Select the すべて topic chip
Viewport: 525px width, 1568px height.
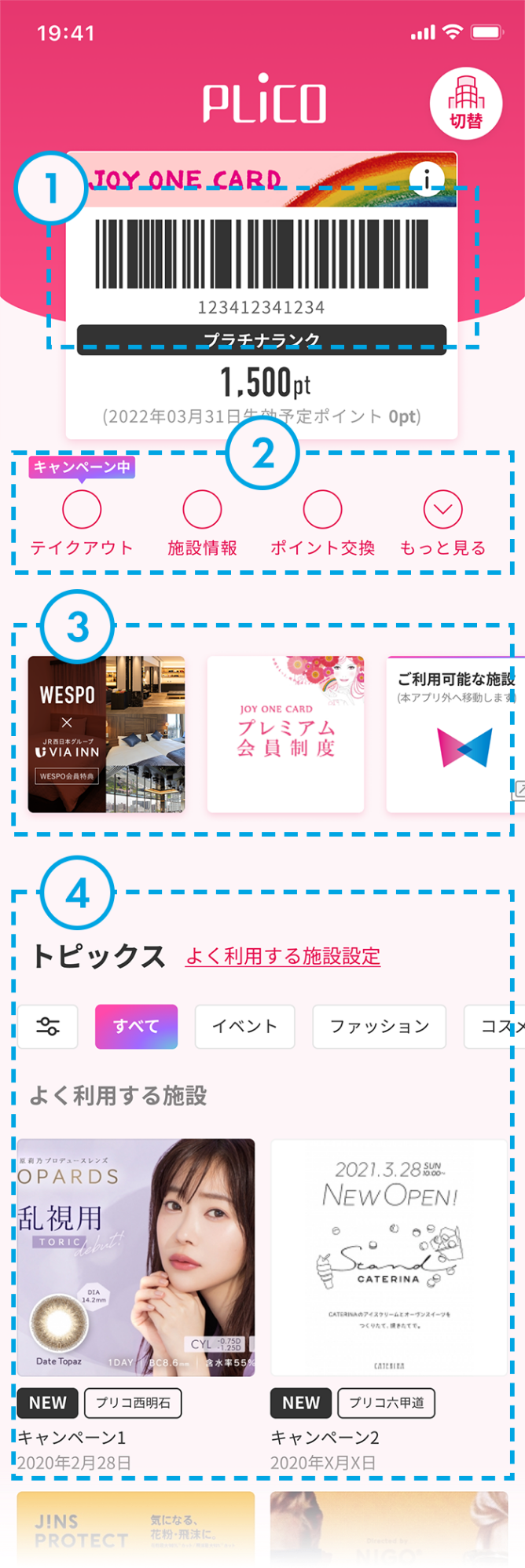point(136,1026)
